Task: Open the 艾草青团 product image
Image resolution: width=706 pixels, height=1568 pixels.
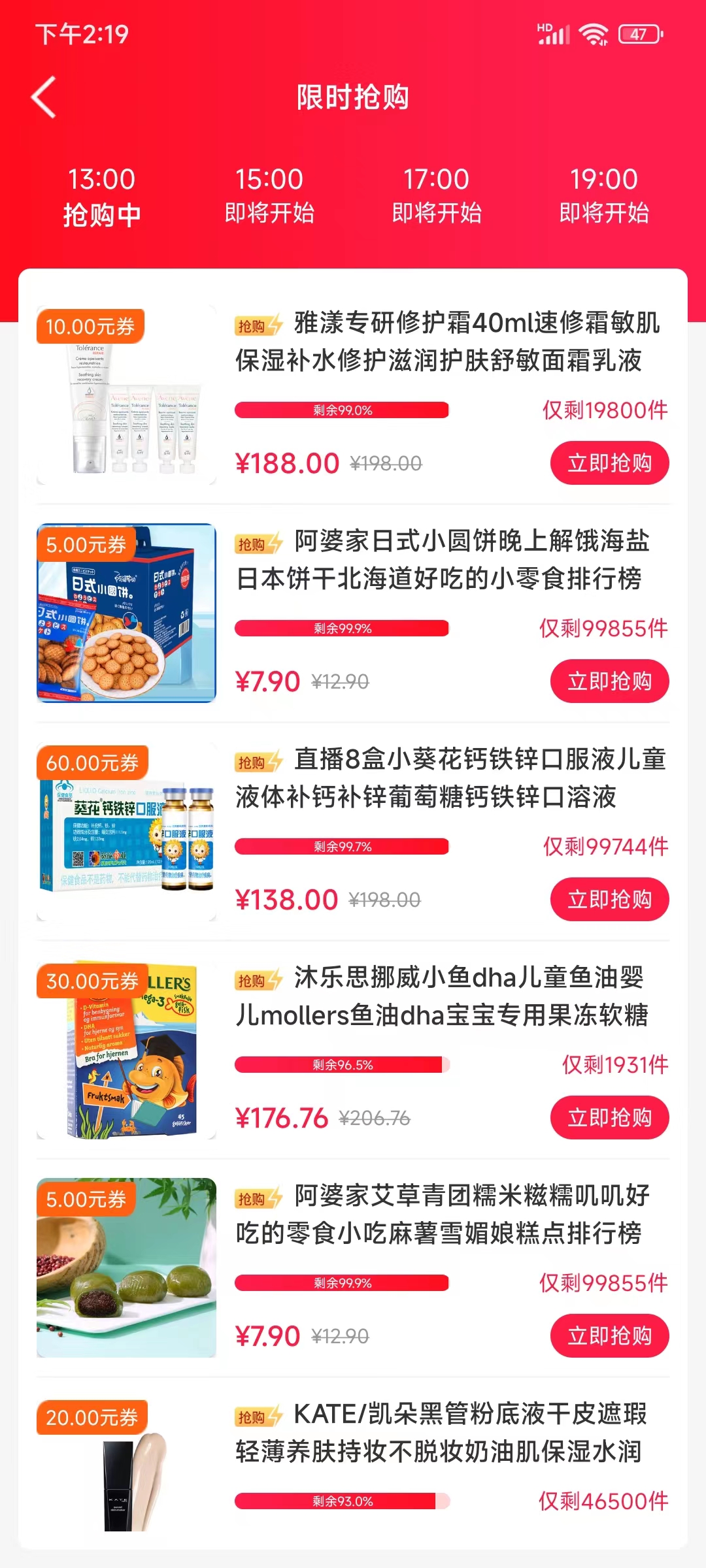Action: tap(127, 1267)
